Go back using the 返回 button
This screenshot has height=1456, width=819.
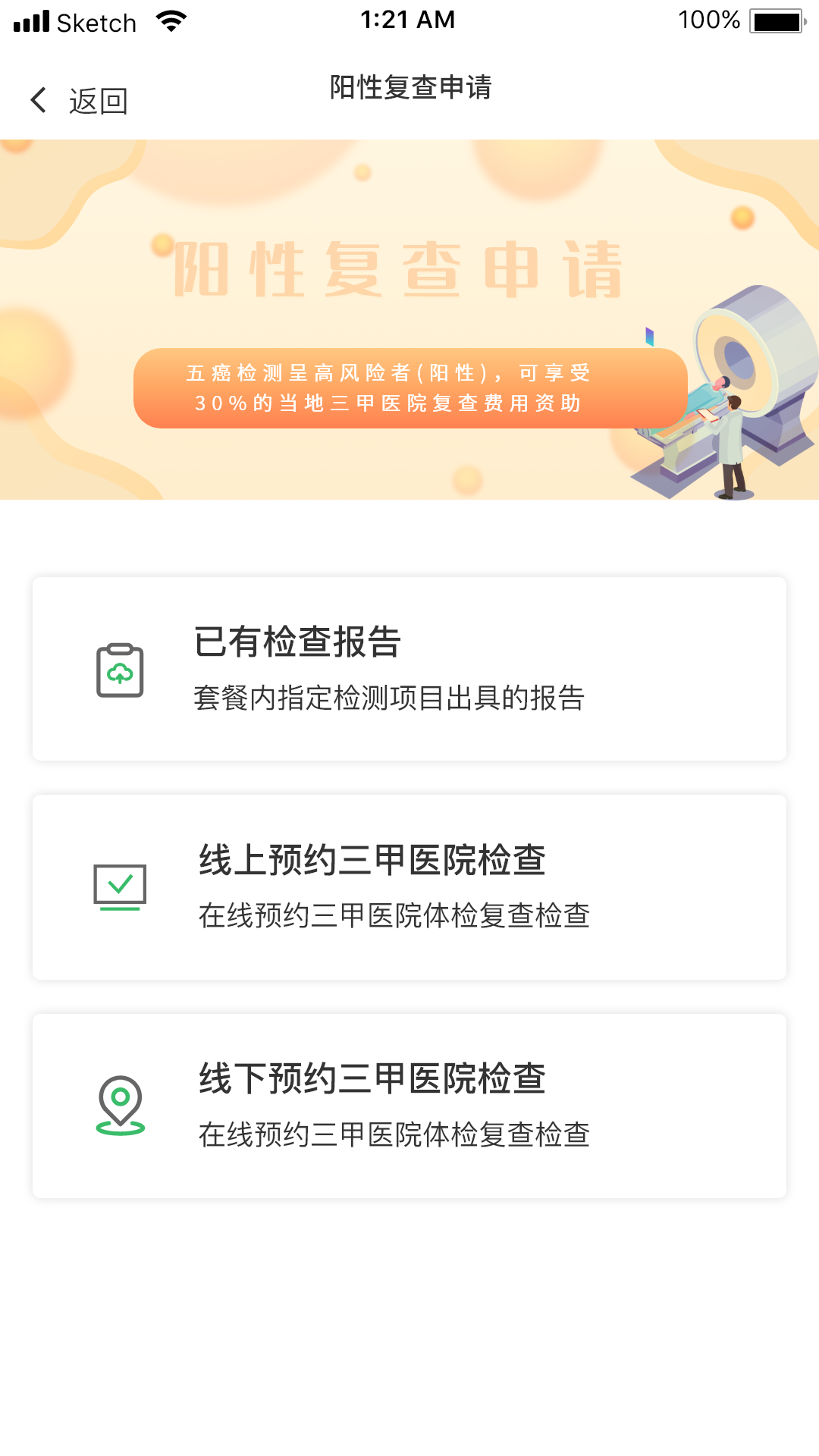tap(79, 101)
